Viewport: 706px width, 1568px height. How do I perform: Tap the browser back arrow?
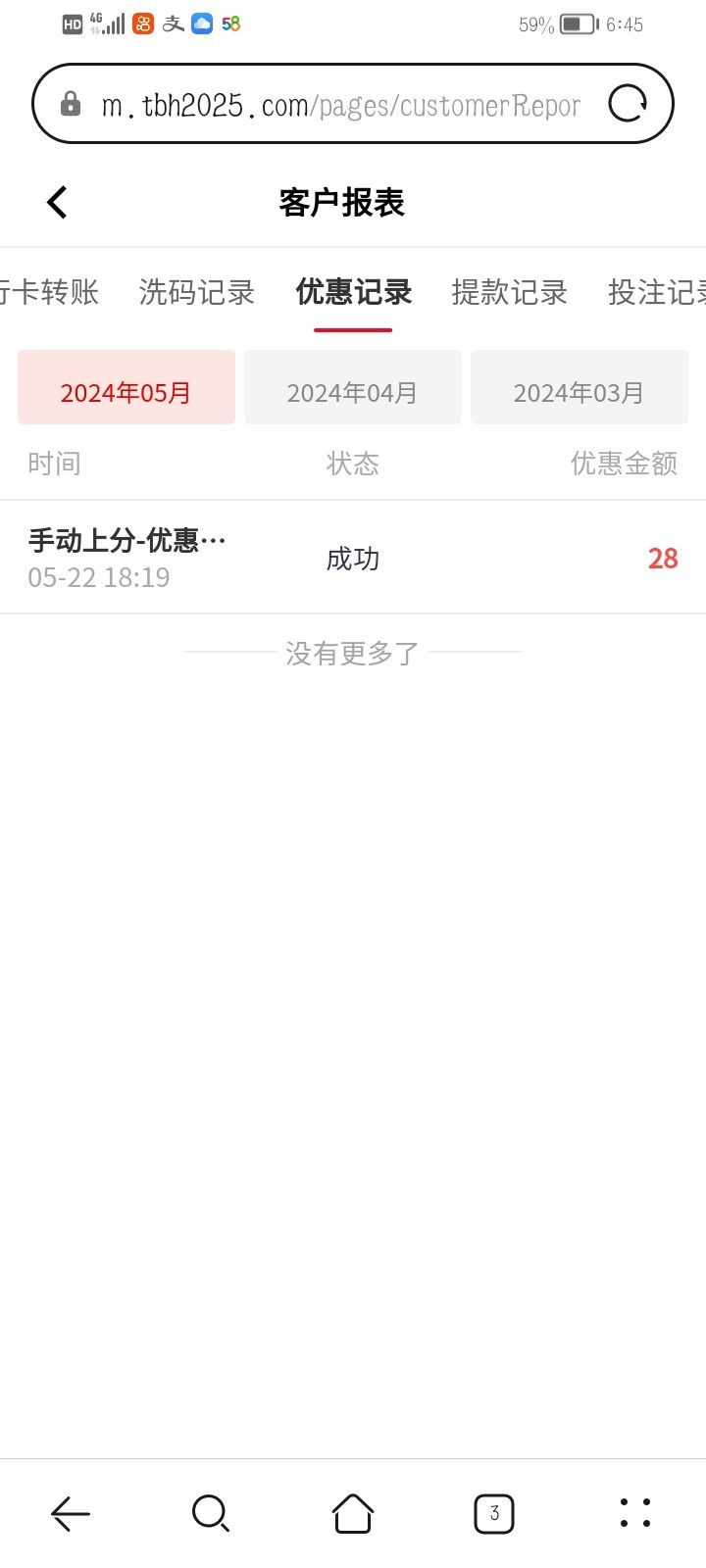point(71,1513)
